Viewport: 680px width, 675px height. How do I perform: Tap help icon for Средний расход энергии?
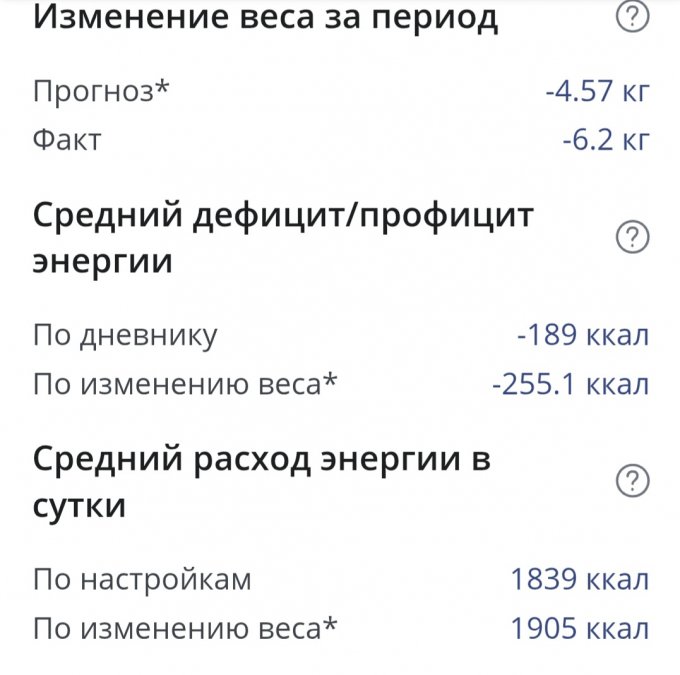632,482
